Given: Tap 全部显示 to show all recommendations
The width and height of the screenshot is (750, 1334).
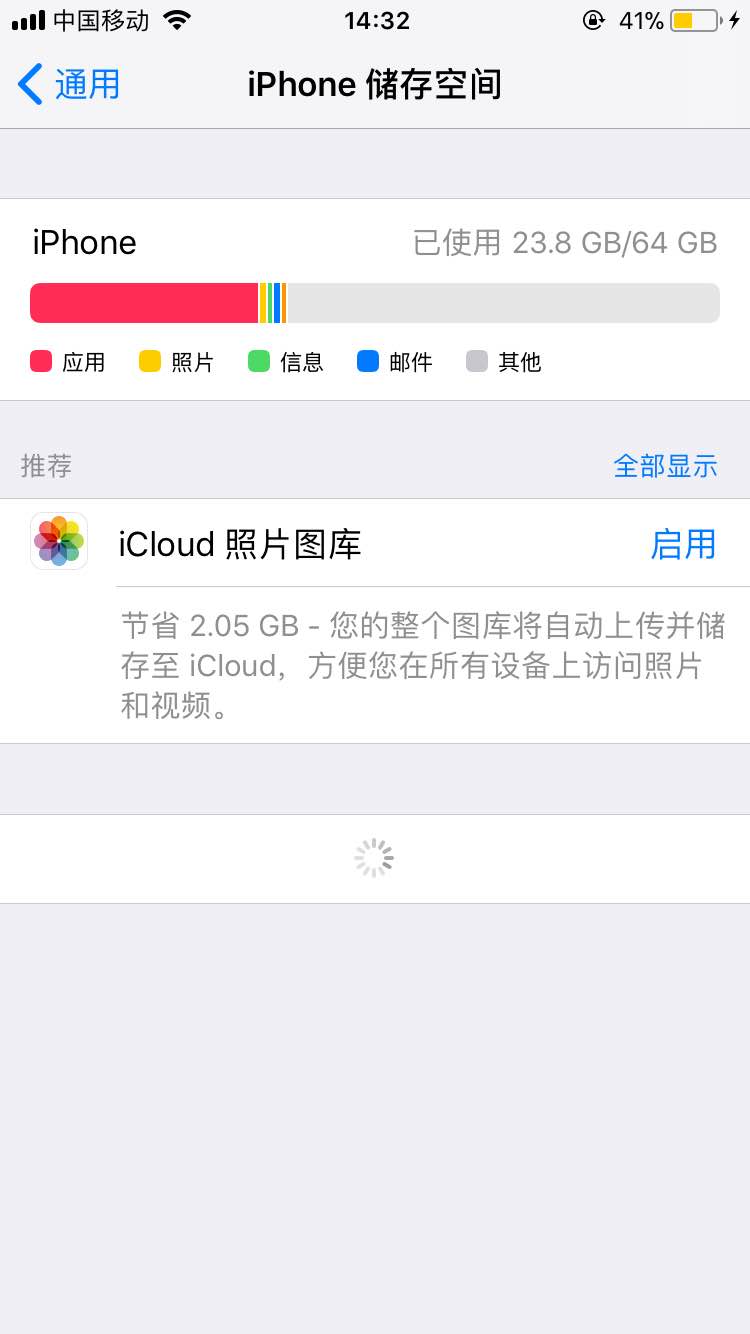Looking at the screenshot, I should click(x=665, y=466).
